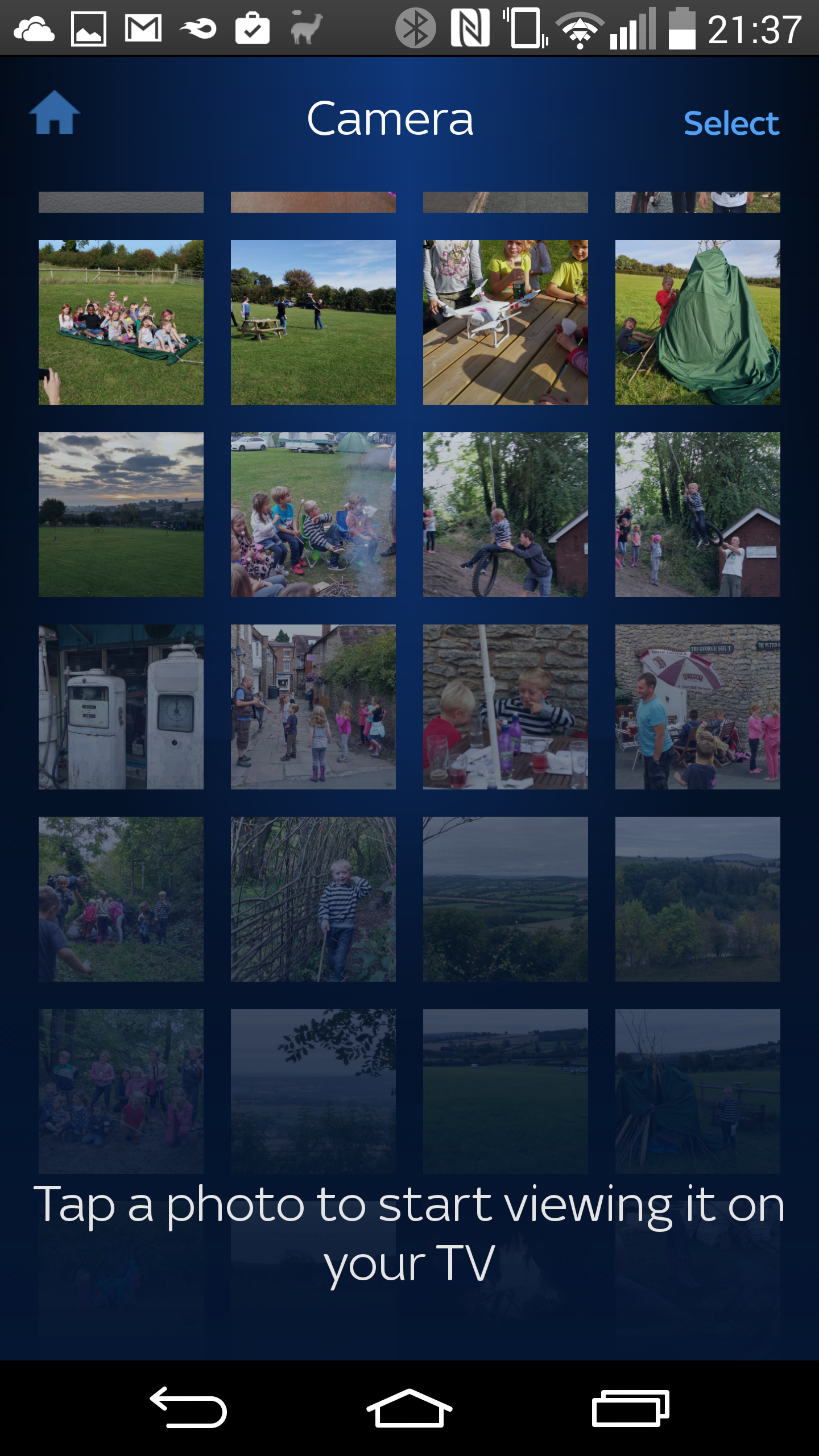Open photo of kids sitting on green tarp
Screen dimensions: 819x1456
pyautogui.click(x=121, y=322)
